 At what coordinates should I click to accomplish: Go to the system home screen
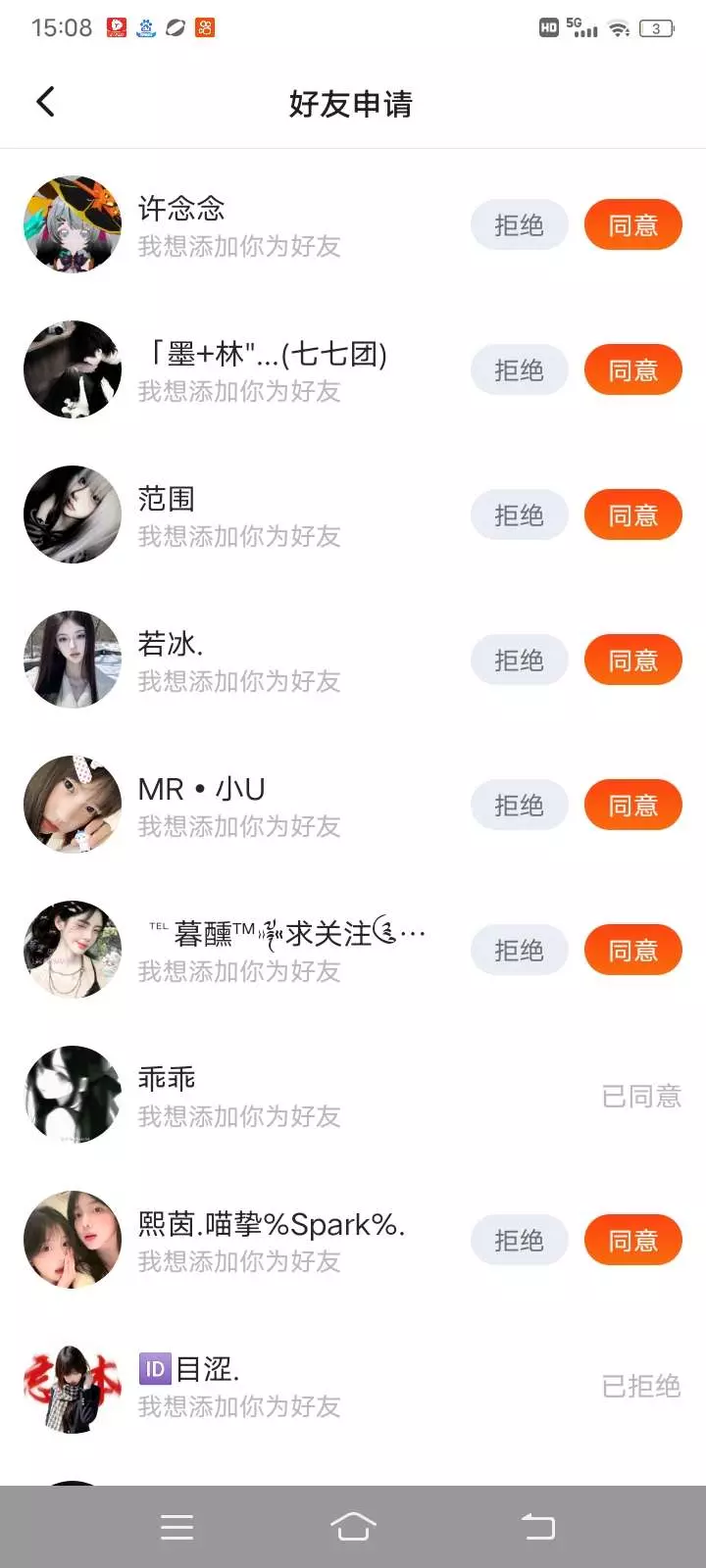[x=353, y=1527]
